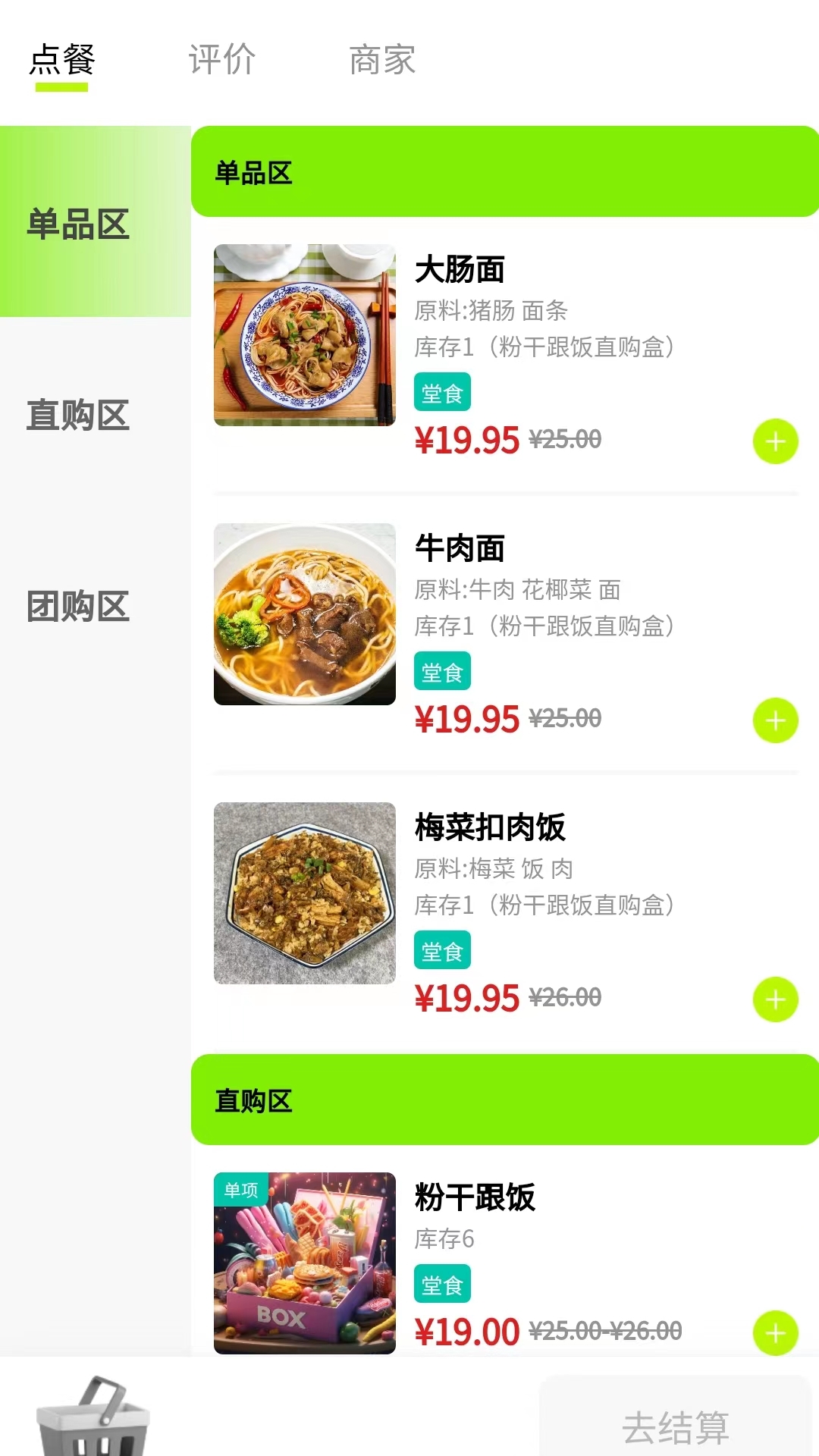Tap the plus icon for 梅菜扣肉饭
The width and height of the screenshot is (819, 1456).
[x=774, y=999]
